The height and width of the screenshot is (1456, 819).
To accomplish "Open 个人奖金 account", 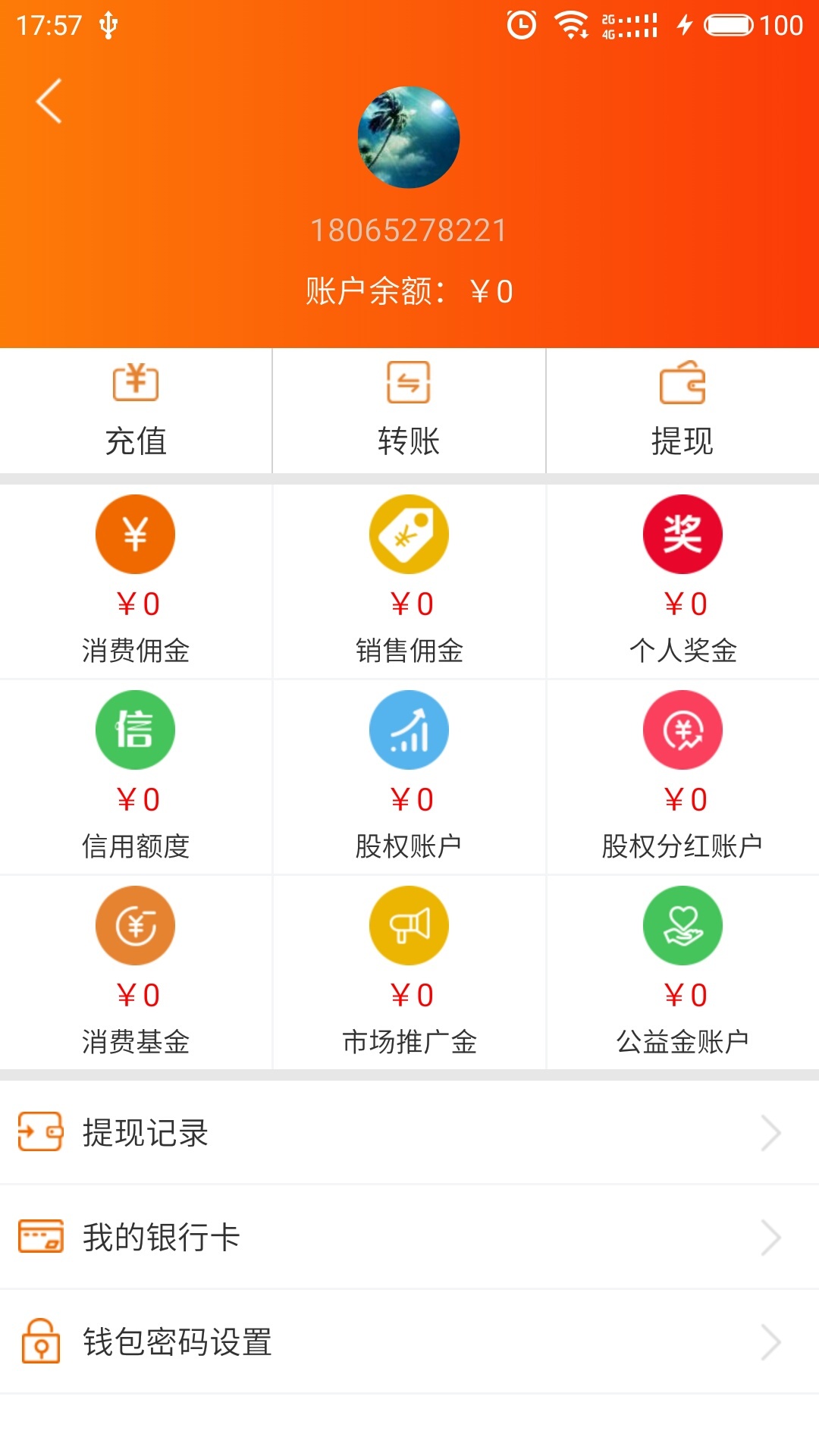I will [682, 581].
